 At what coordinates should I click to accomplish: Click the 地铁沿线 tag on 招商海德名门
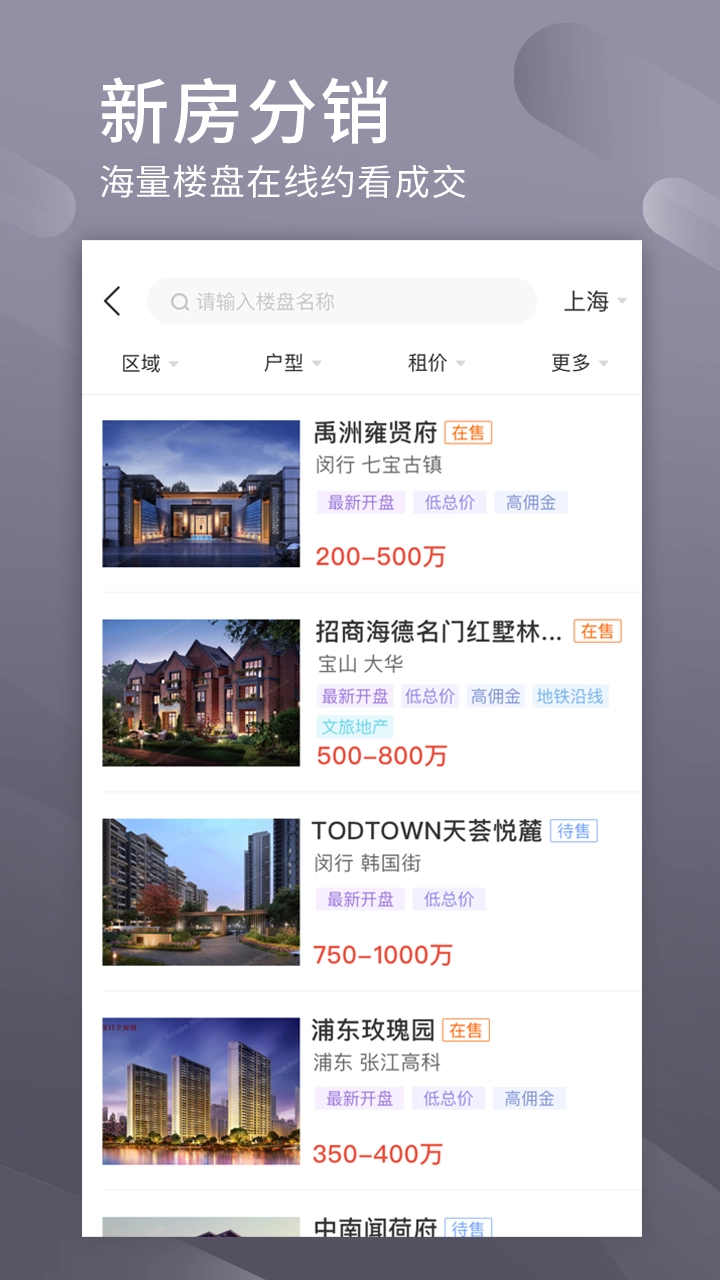tap(568, 695)
